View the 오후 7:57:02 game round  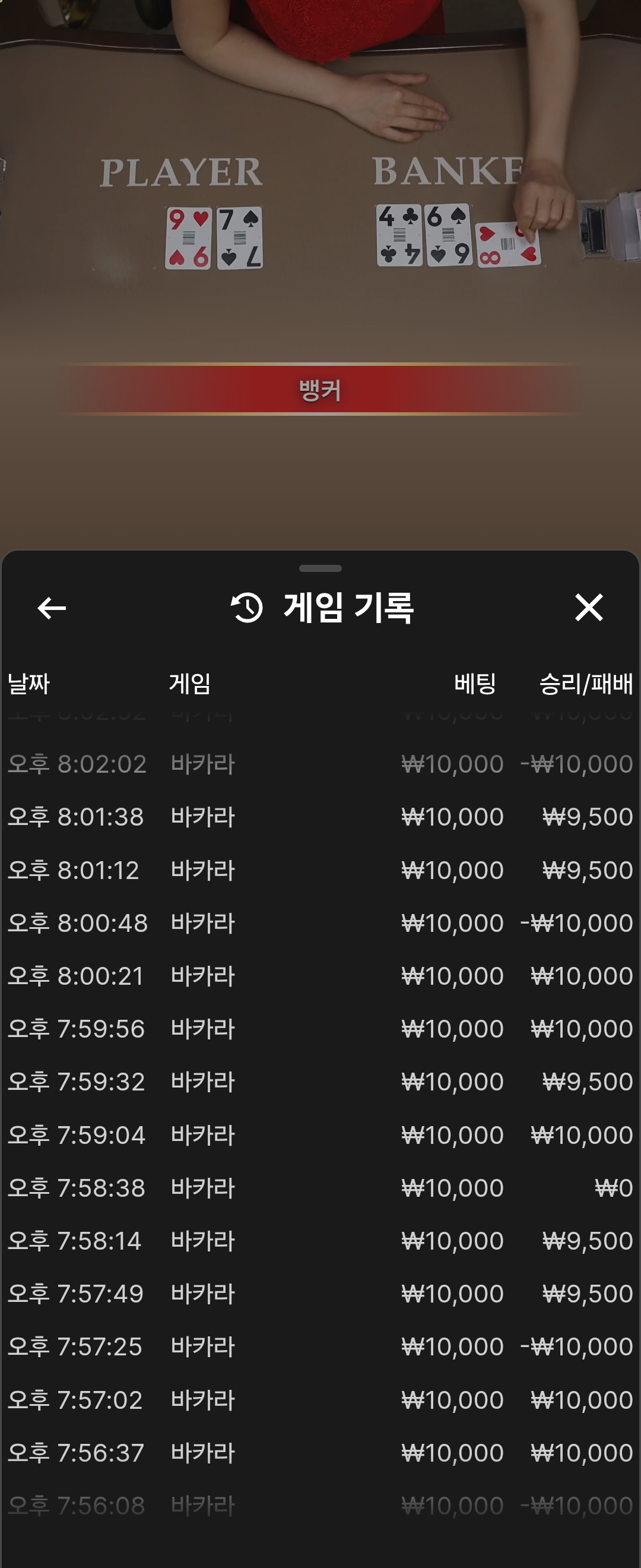tap(320, 1400)
